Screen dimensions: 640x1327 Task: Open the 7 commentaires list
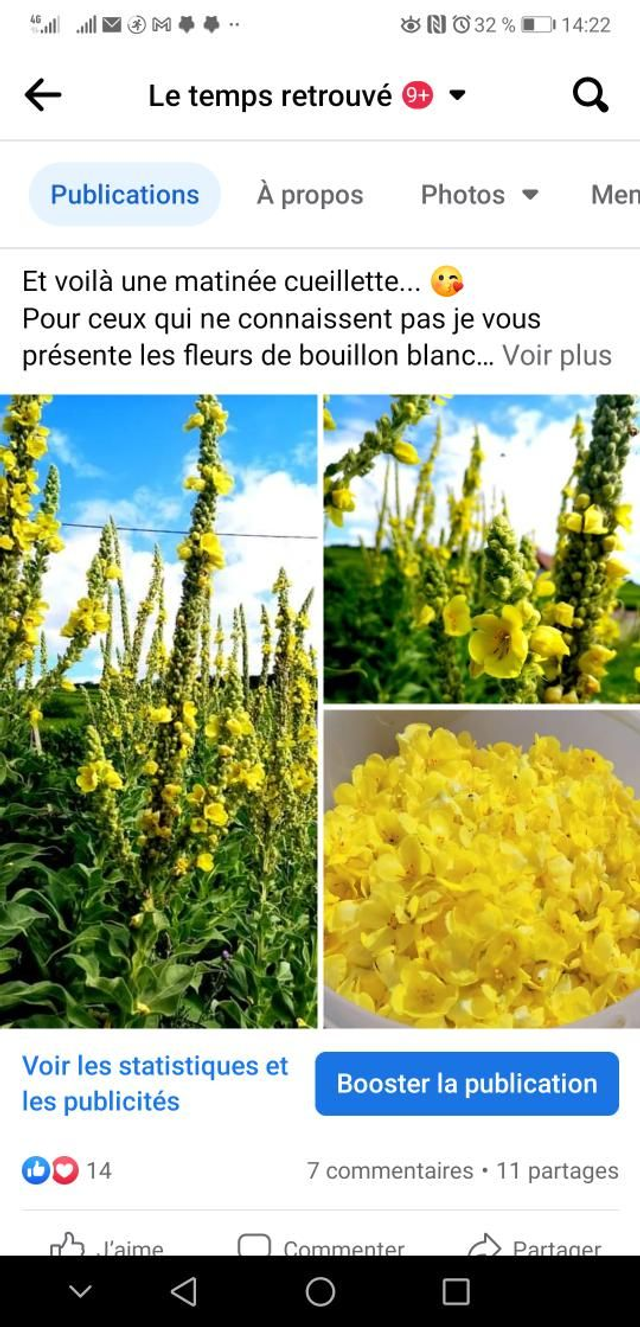390,1170
